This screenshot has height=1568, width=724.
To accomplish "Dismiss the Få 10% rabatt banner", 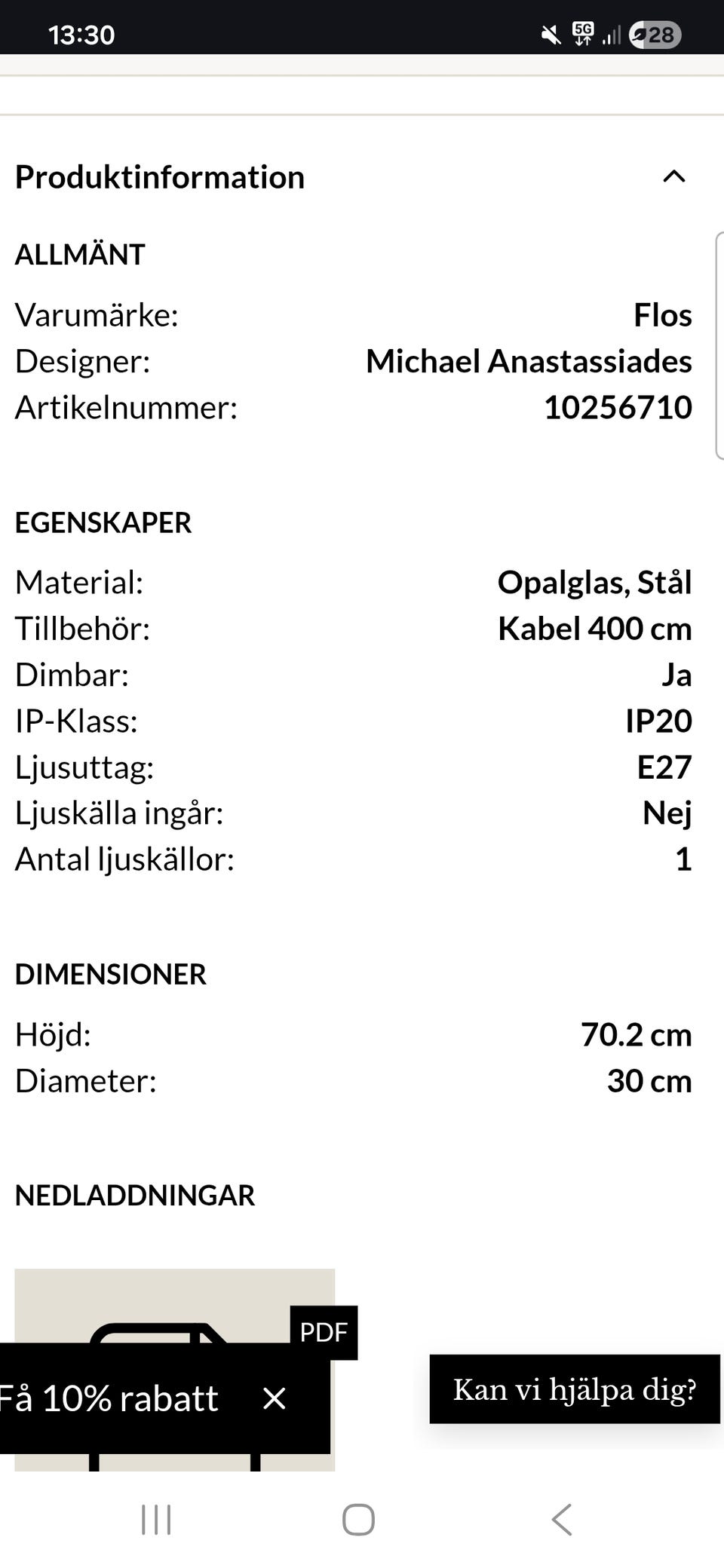I will (273, 1398).
